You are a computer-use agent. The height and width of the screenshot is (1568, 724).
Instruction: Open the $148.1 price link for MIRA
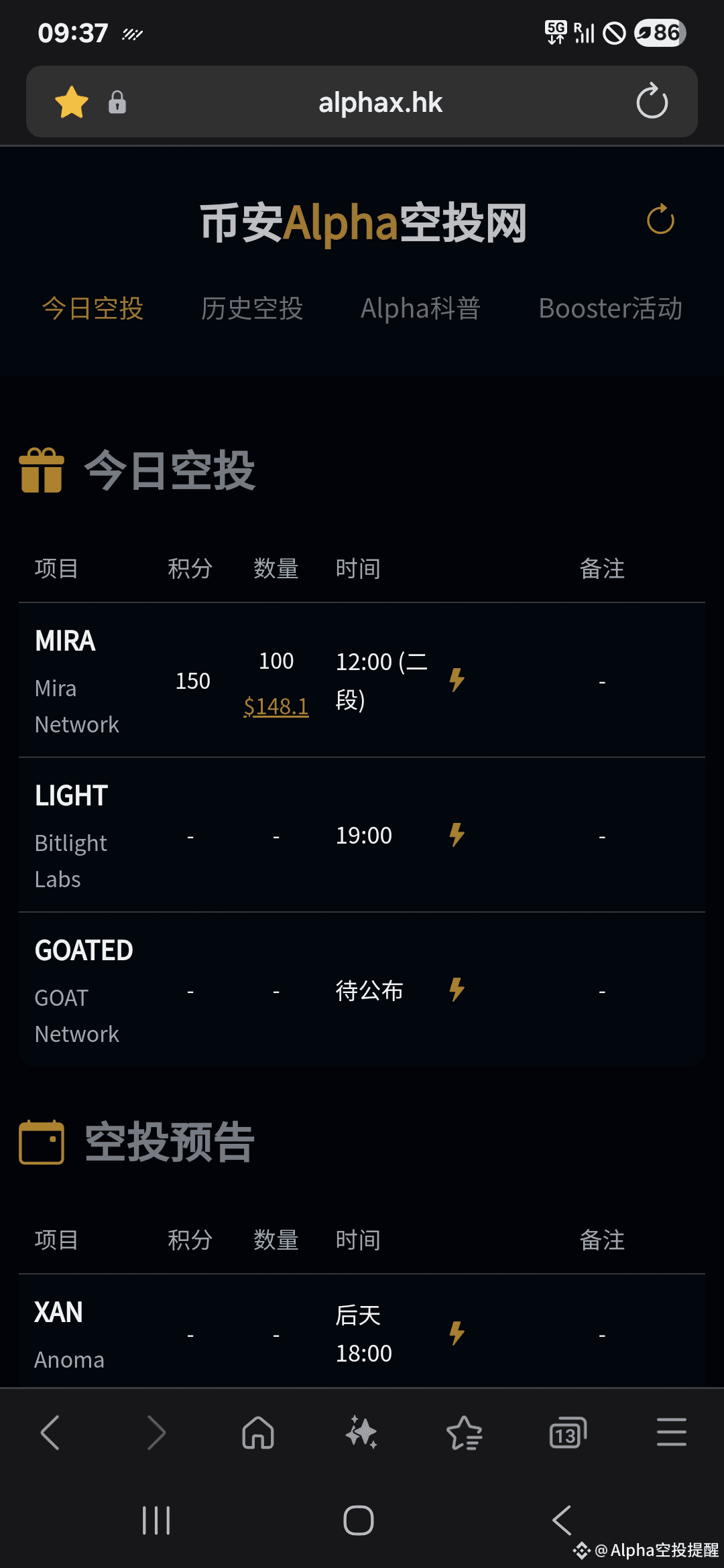tap(276, 706)
